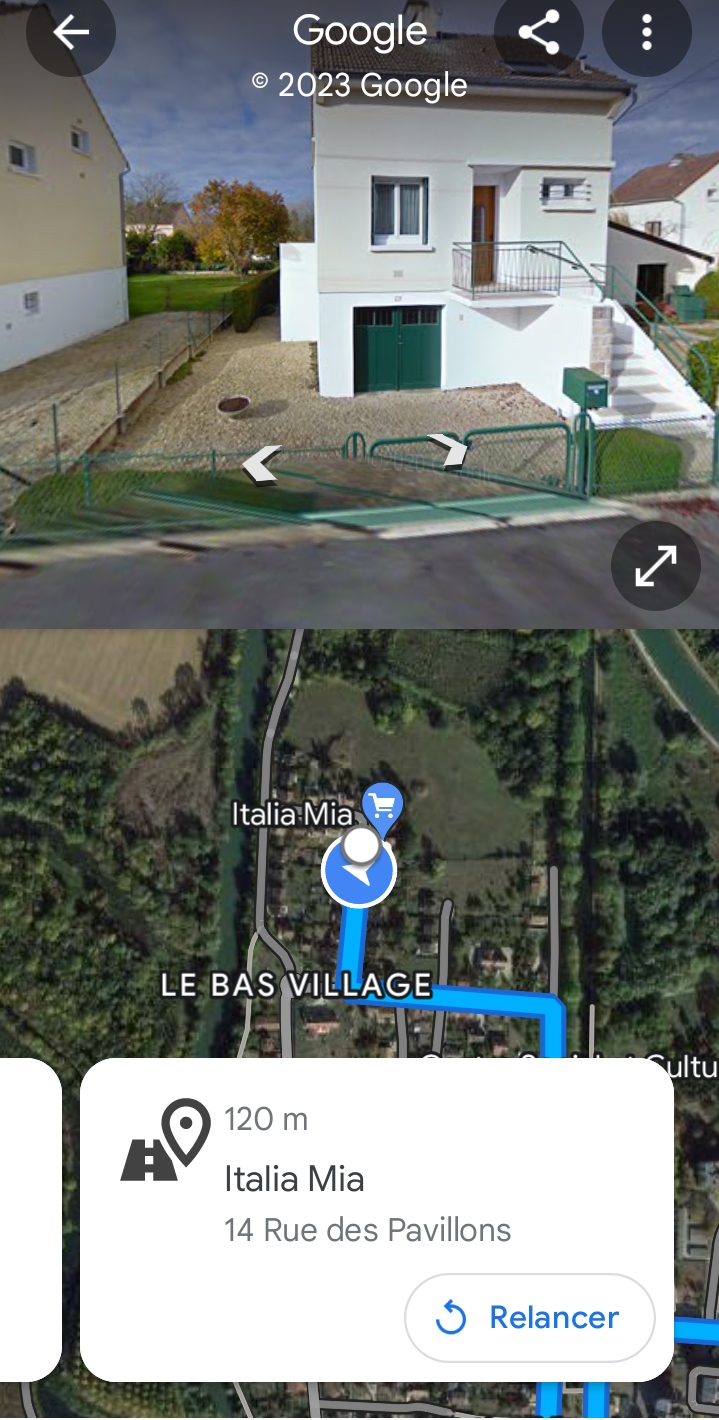The image size is (719, 1420).
Task: Open the three-dot overflow menu
Action: (646, 33)
